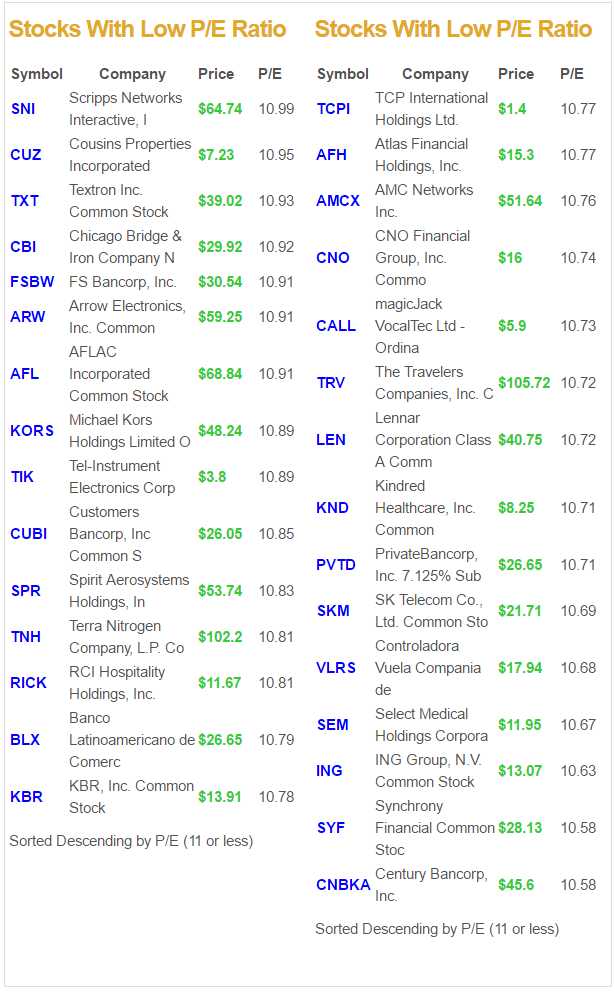View KORS stock details

click(32, 431)
